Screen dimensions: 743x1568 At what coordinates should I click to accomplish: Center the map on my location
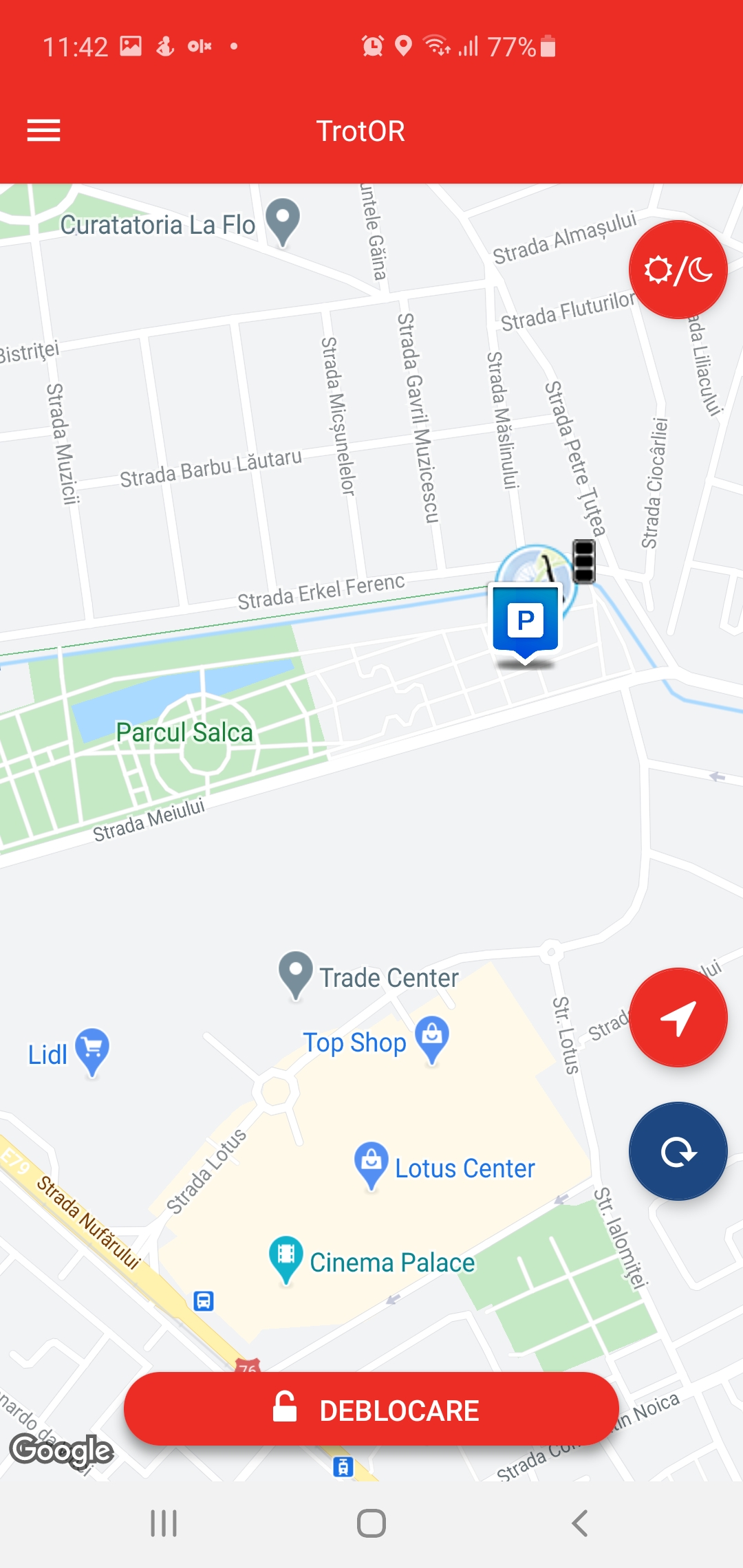[x=678, y=1017]
